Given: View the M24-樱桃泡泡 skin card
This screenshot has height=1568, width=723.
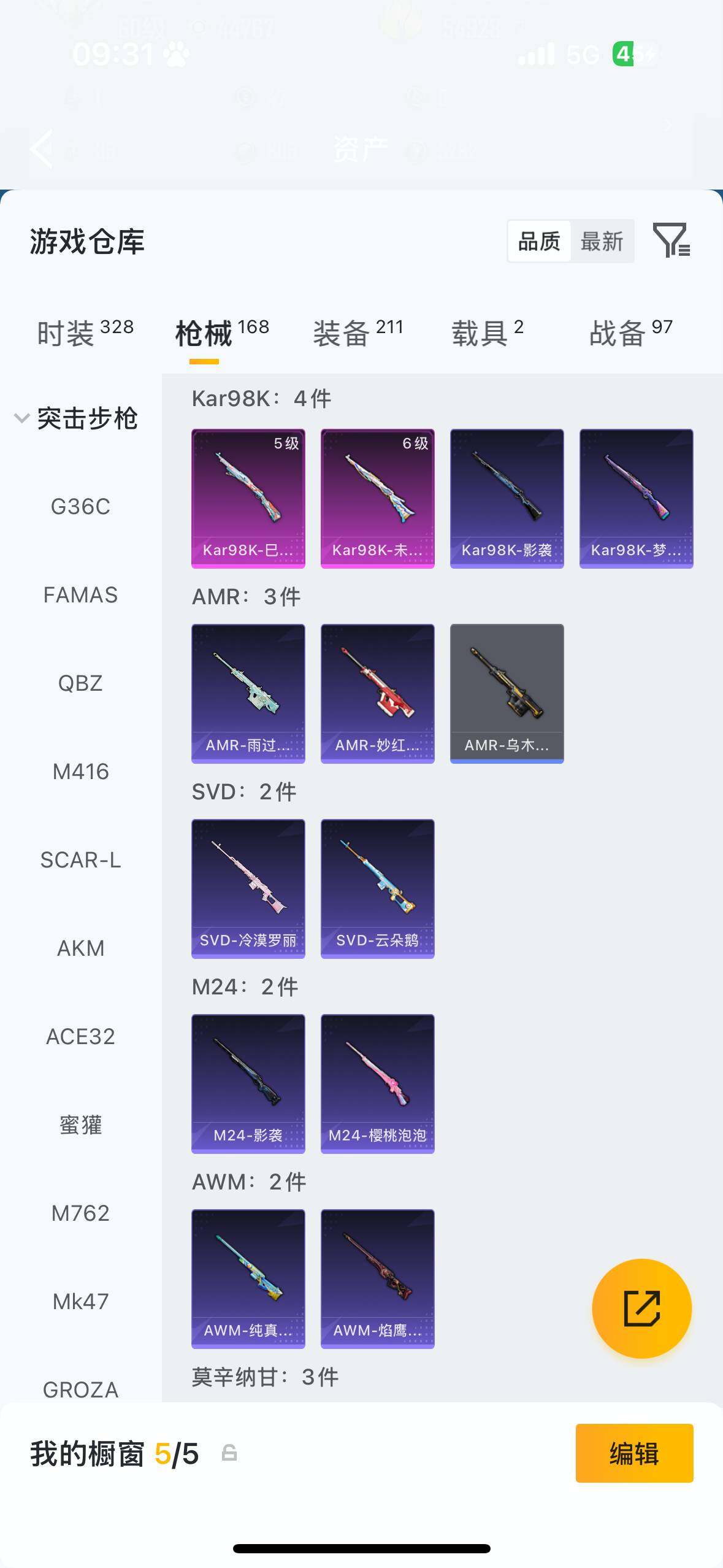Looking at the screenshot, I should (377, 1083).
